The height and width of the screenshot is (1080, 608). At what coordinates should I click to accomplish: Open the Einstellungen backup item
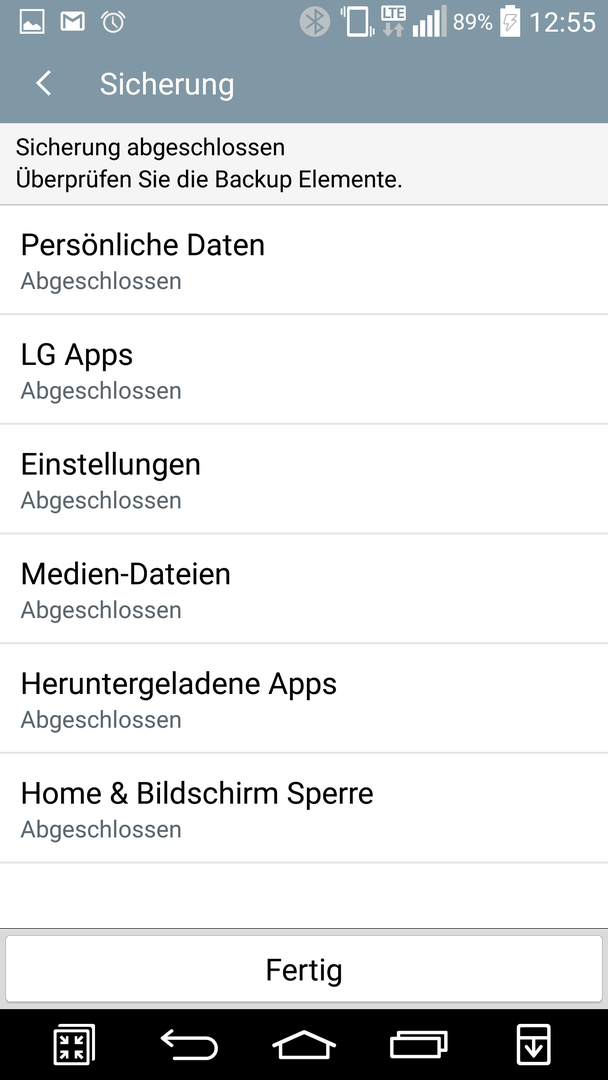point(304,479)
